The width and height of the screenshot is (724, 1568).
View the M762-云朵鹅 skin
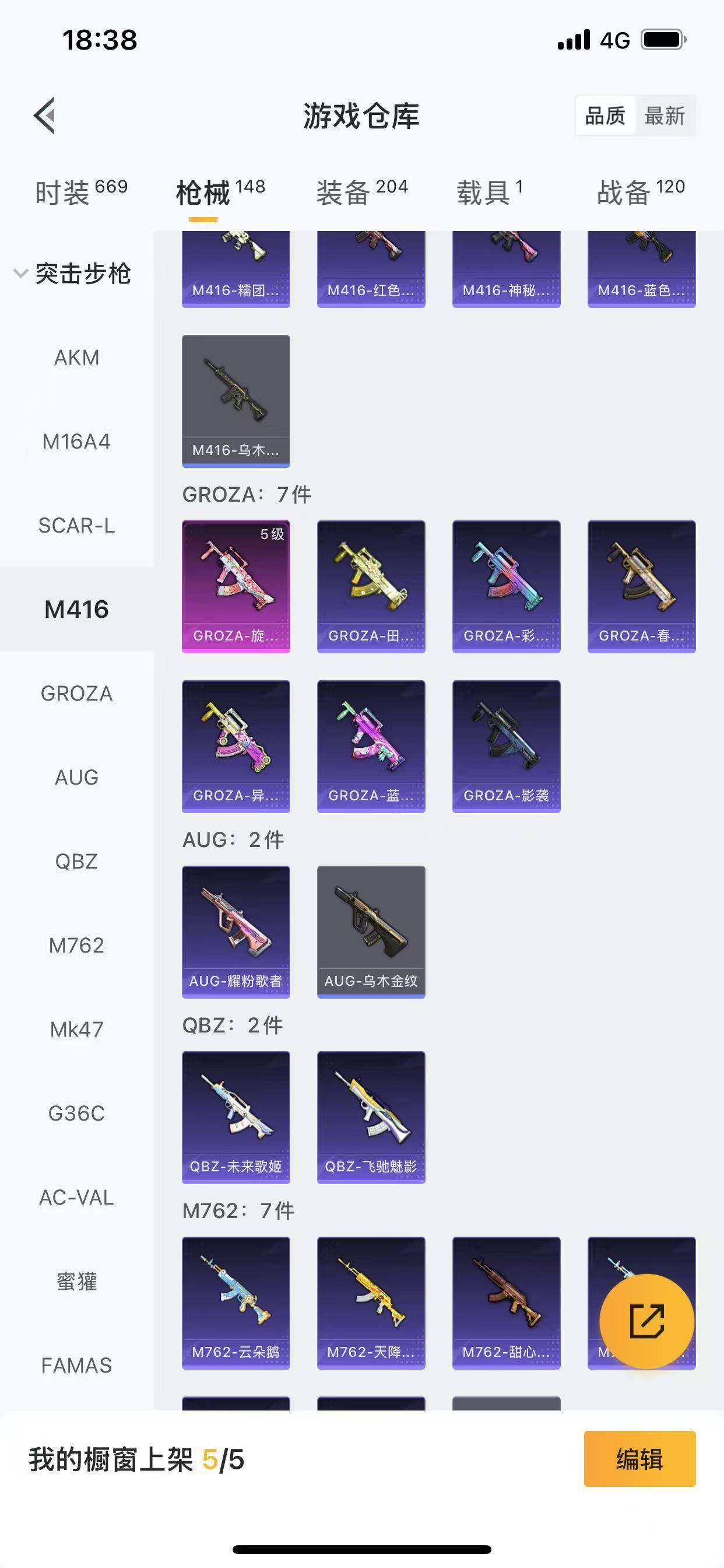(236, 1303)
